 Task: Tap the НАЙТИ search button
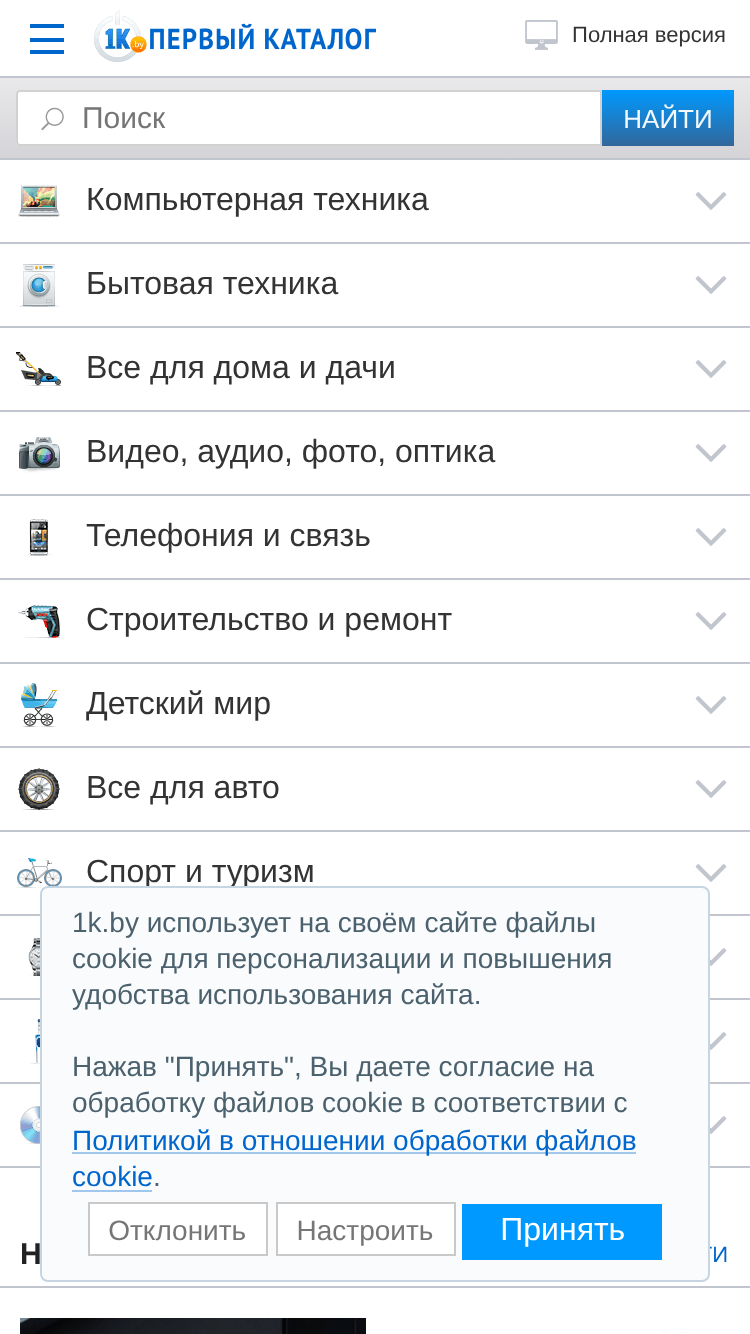667,119
